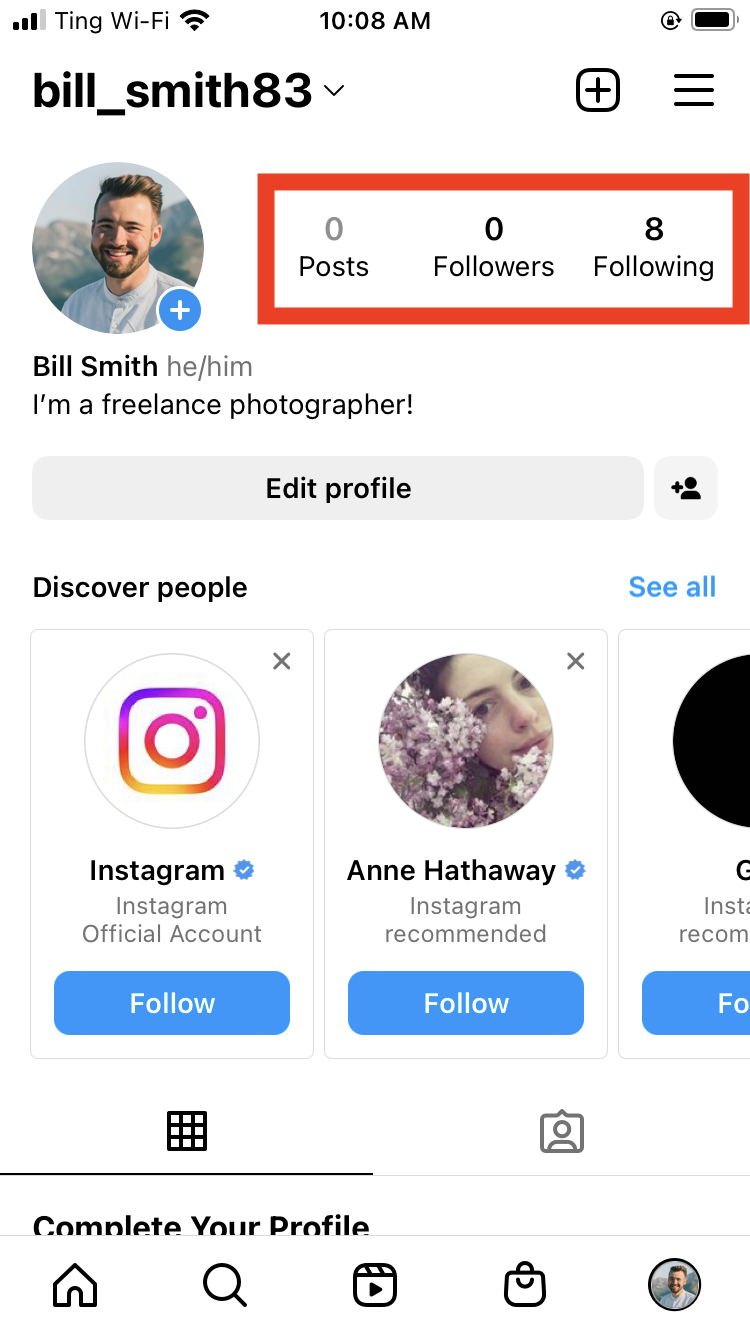Tap your profile avatar in bottom bar
Viewport: 750px width, 1334px height.
point(674,1285)
